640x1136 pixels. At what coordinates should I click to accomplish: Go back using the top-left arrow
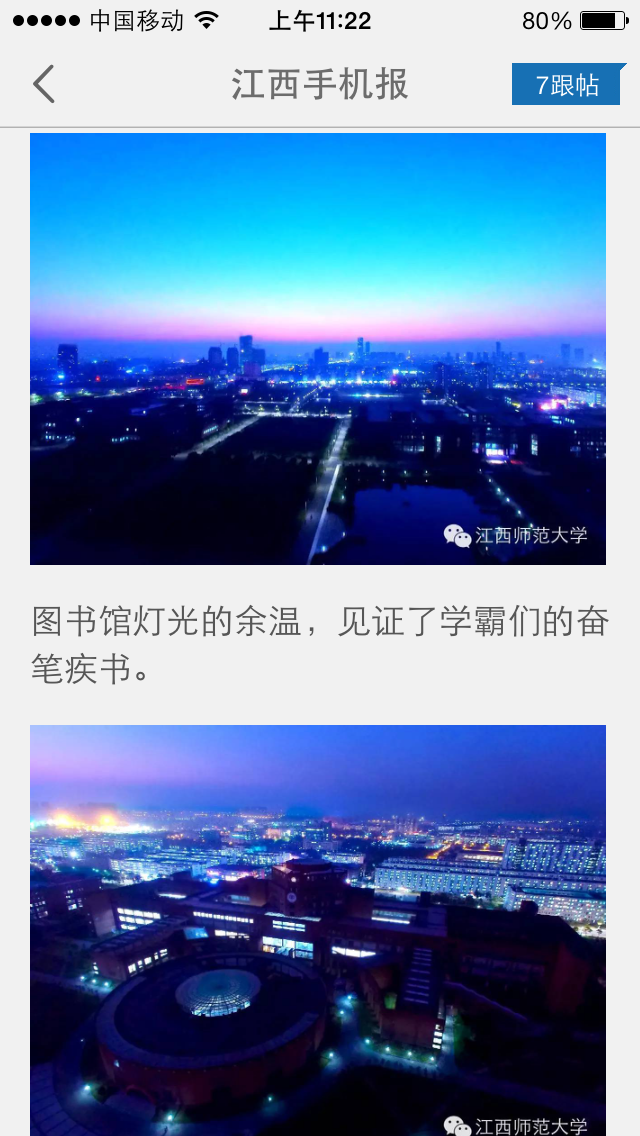43,84
